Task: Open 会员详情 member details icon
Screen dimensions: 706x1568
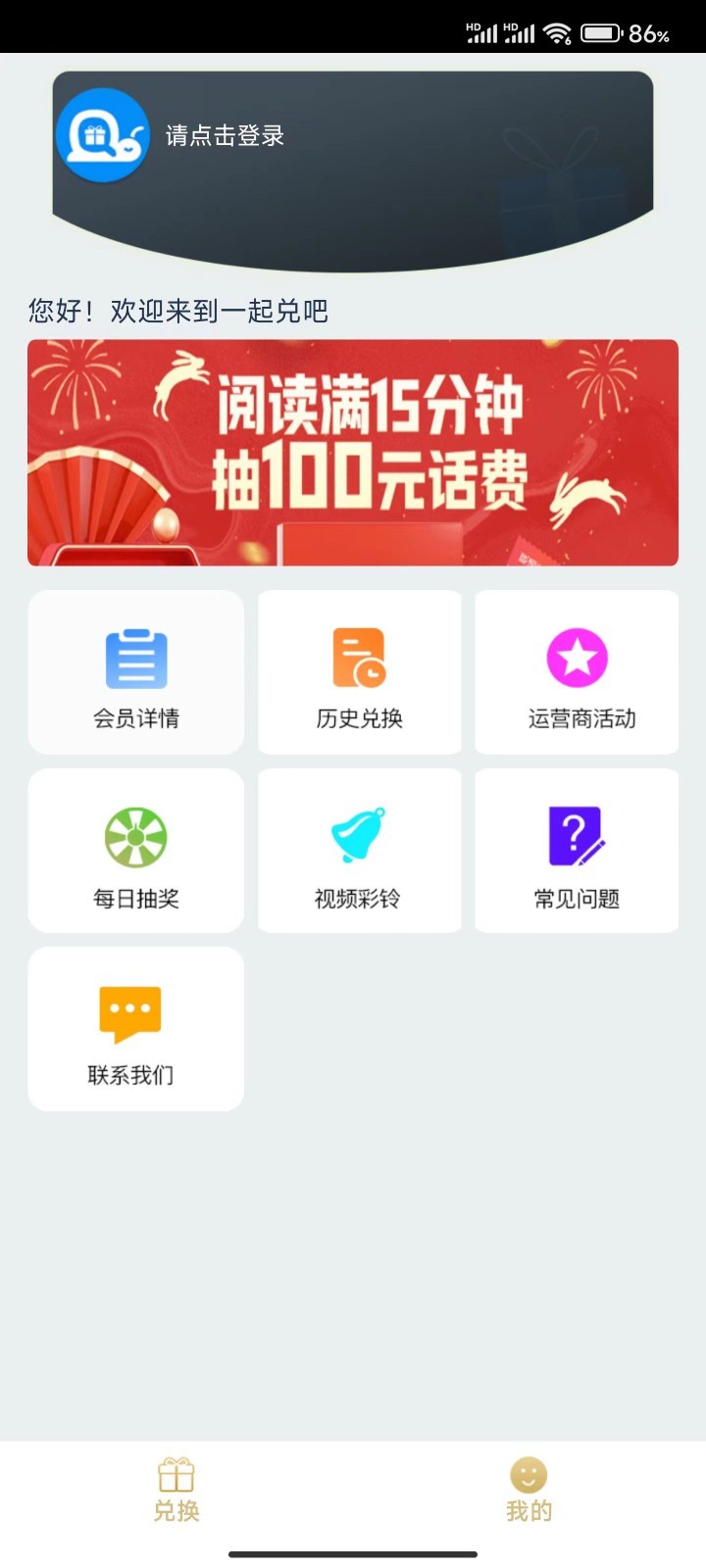Action: click(x=134, y=657)
